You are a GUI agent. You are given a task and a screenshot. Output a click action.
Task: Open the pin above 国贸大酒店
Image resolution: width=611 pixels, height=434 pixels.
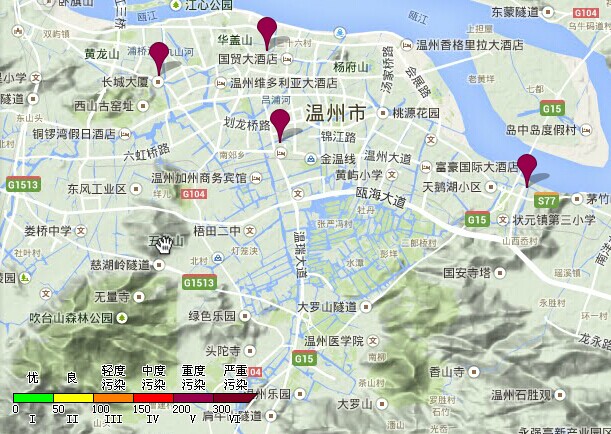click(x=266, y=30)
